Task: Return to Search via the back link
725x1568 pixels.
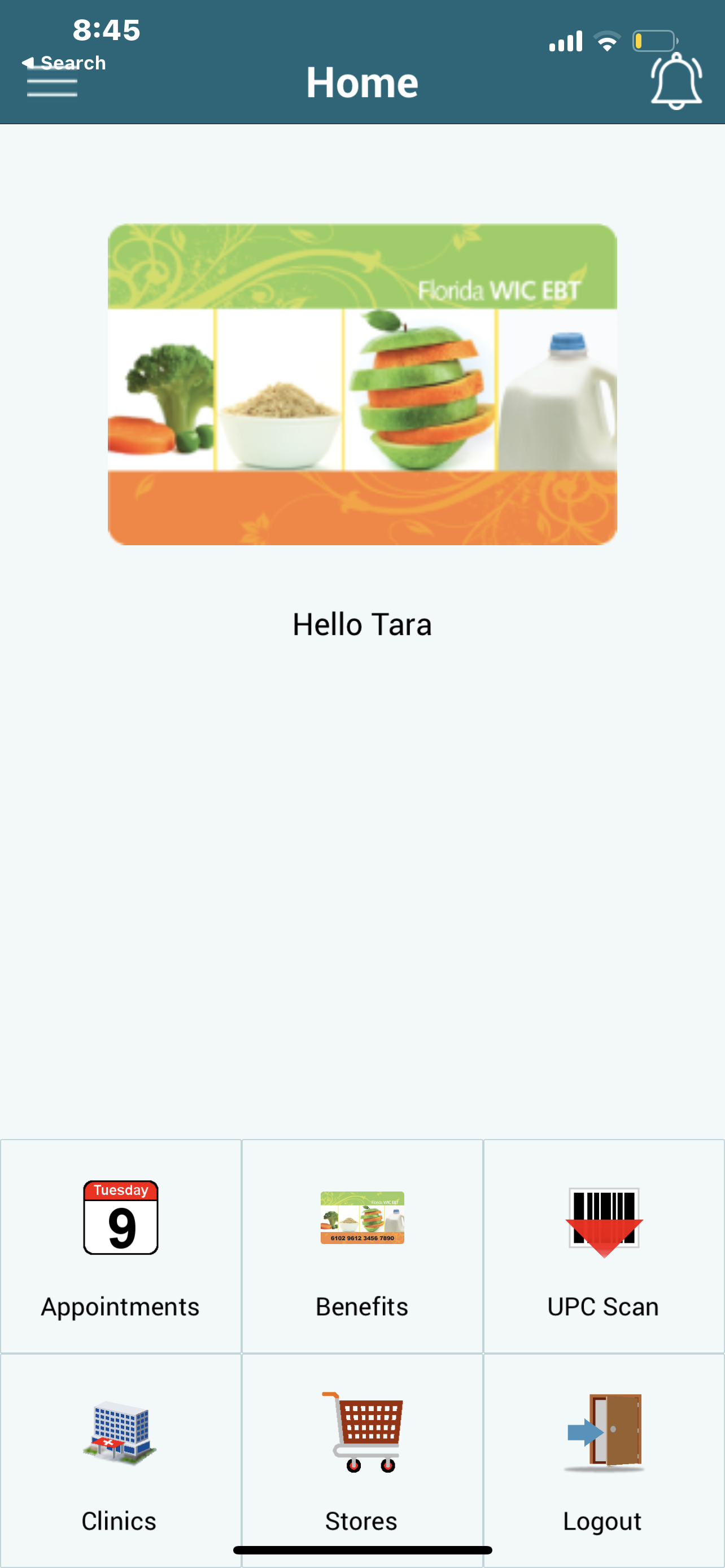Action: pos(64,63)
